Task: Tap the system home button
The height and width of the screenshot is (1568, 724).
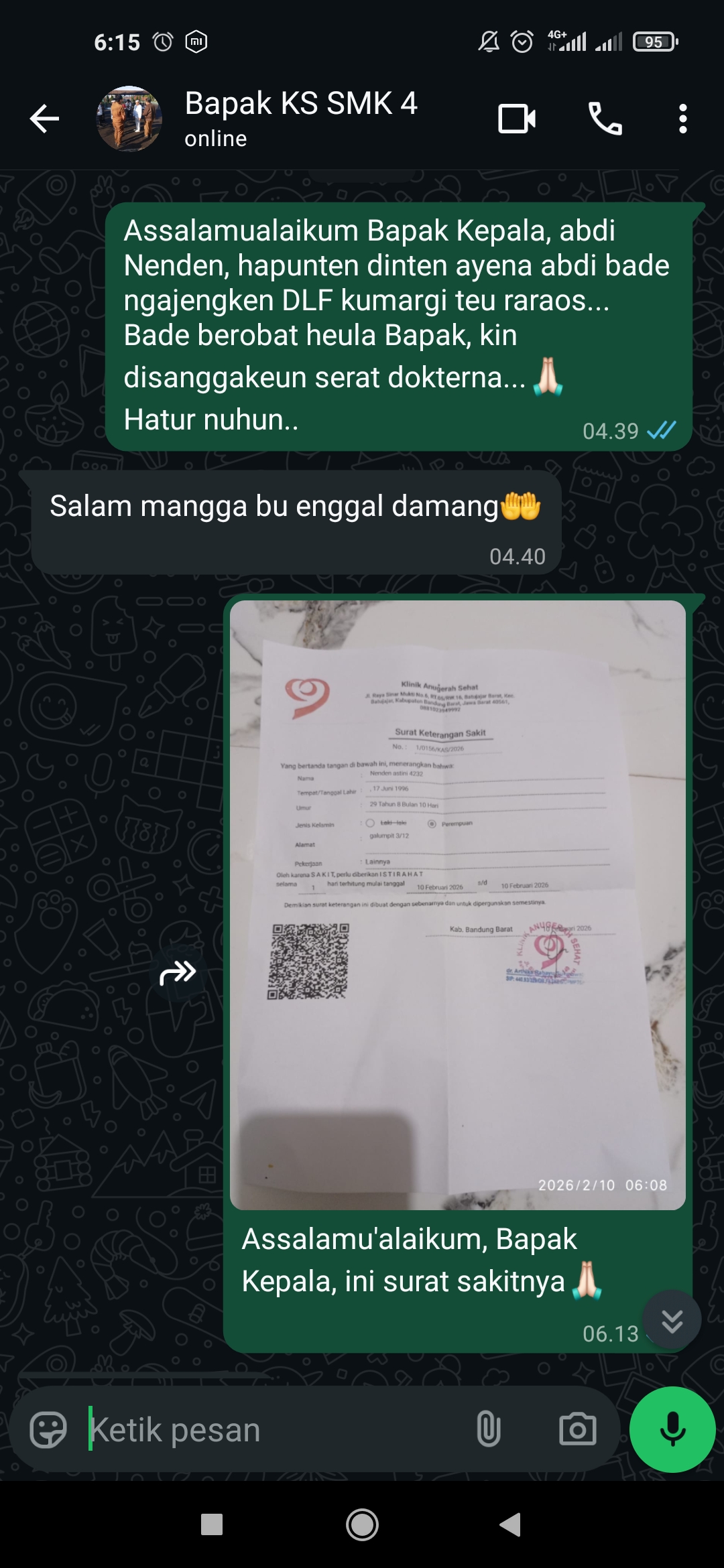Action: [x=362, y=1524]
